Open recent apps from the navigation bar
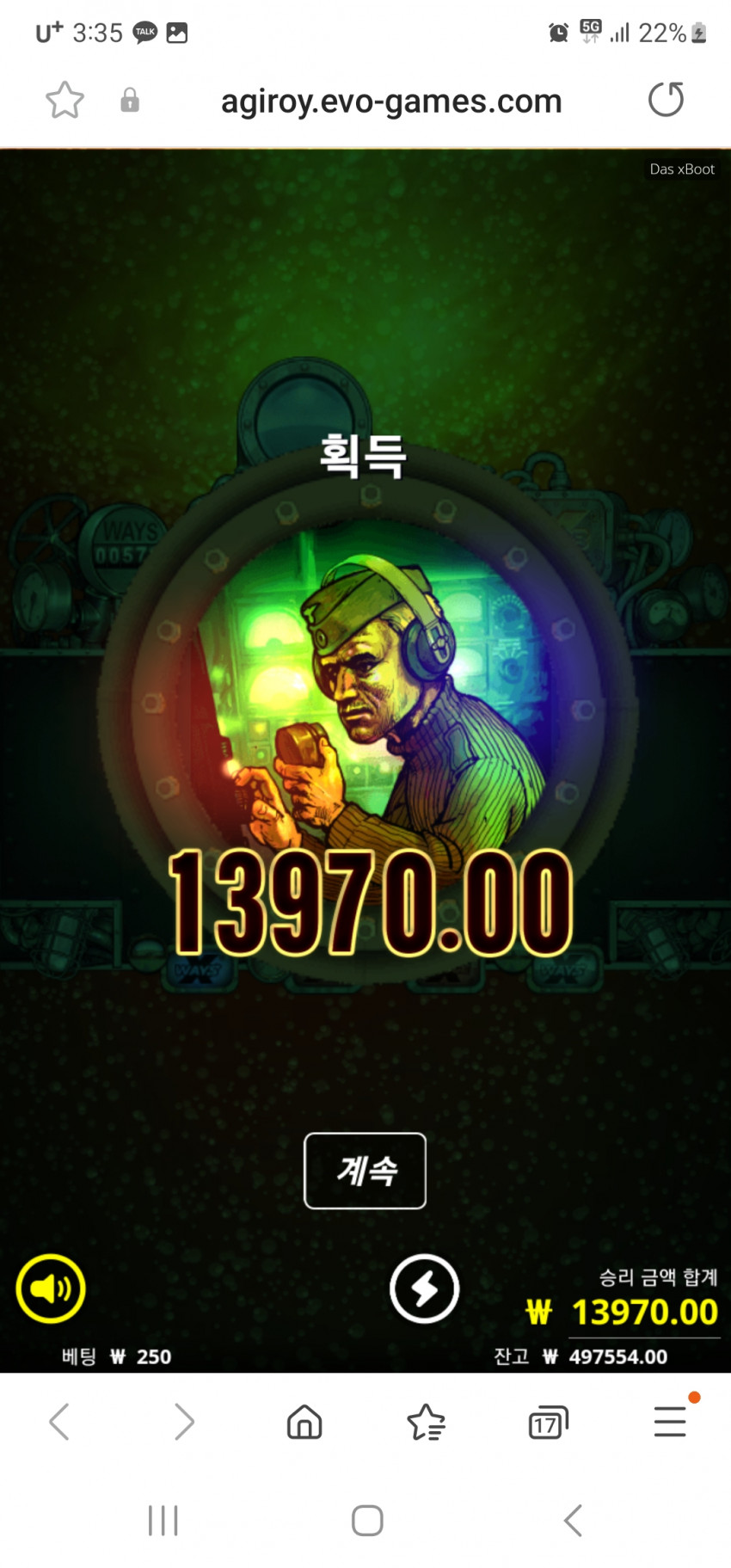 pos(163,1520)
